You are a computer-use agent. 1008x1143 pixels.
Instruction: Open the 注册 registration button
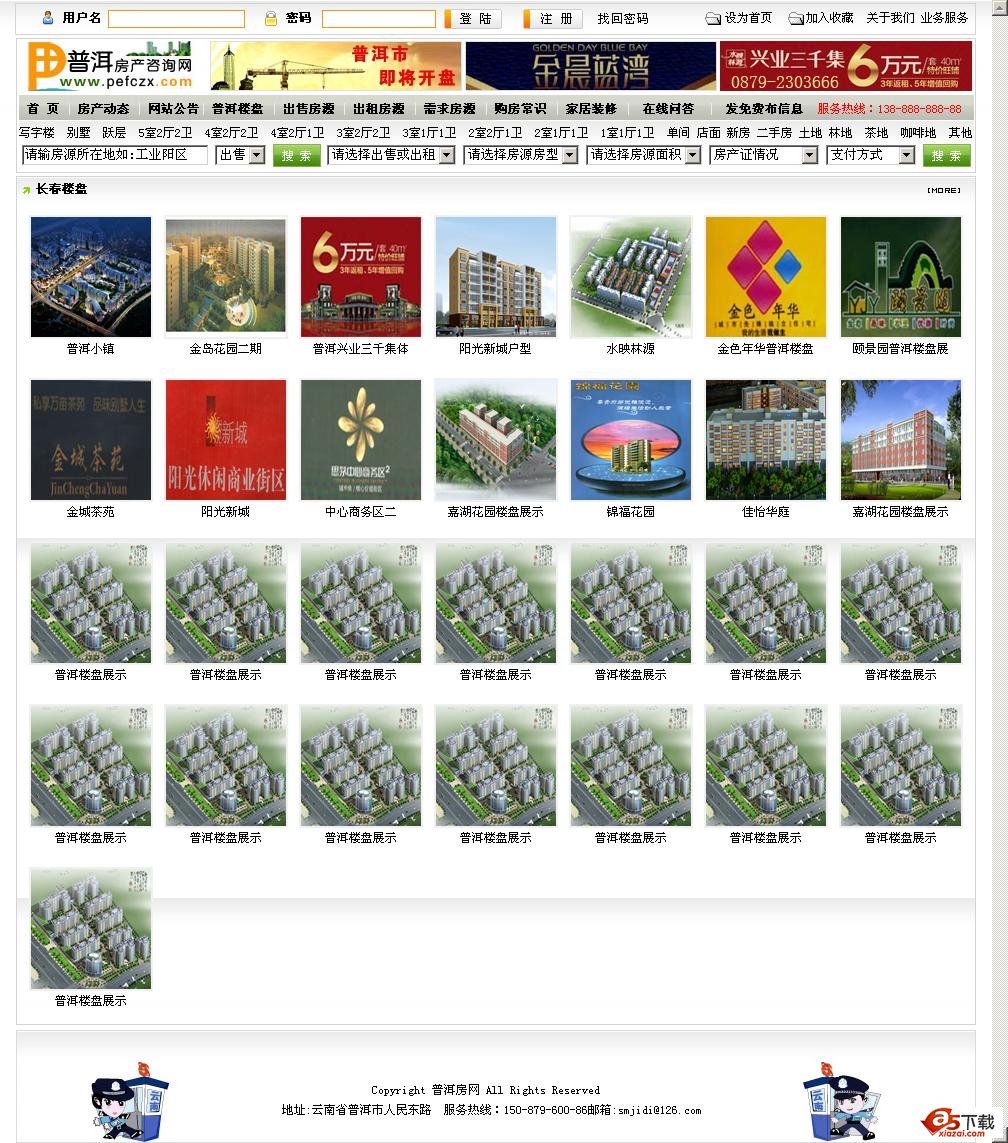pyautogui.click(x=555, y=19)
